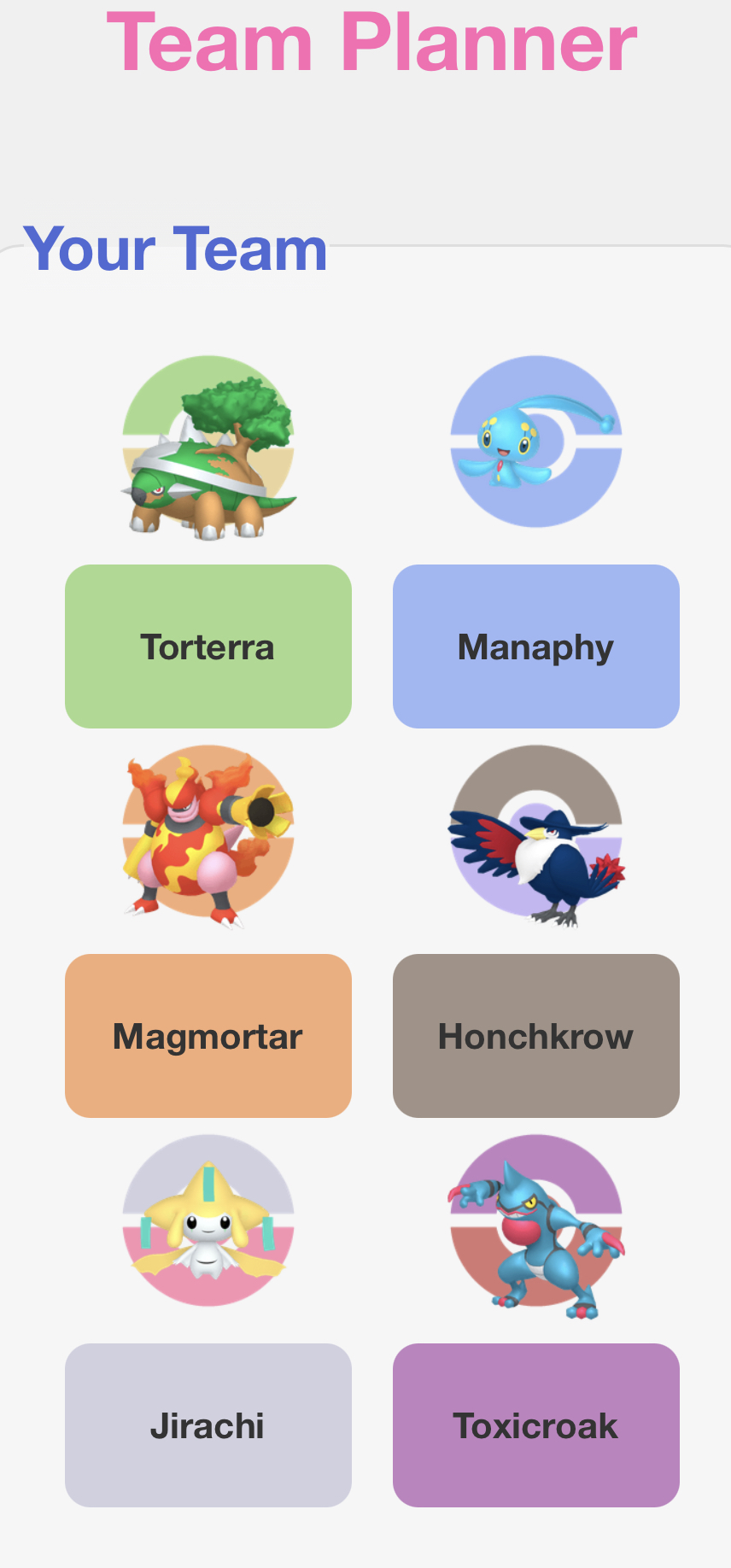Screen dimensions: 731x1568
Task: Select the Manaphy team slot
Action: pos(535,647)
